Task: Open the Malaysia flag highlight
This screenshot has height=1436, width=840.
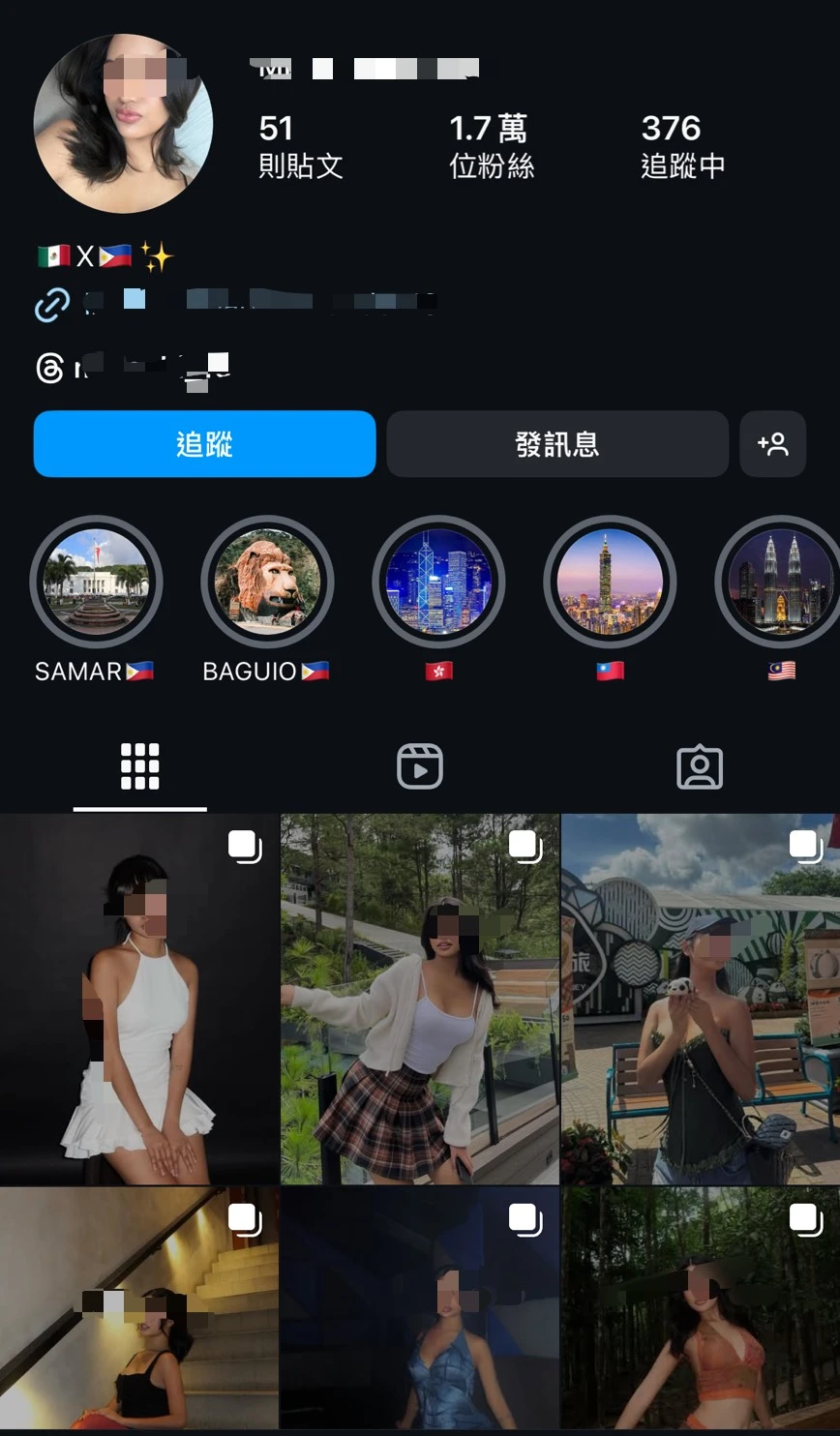Action: 780,582
